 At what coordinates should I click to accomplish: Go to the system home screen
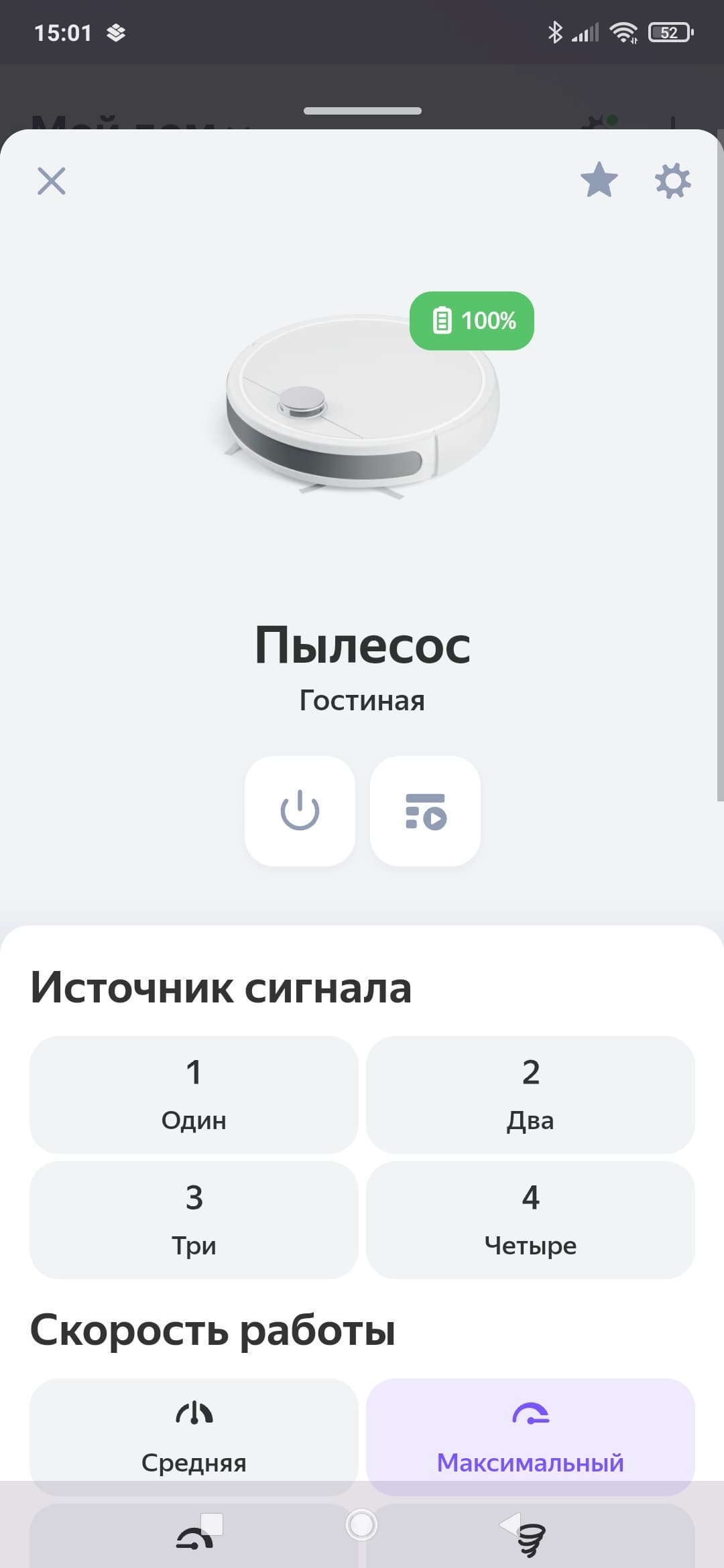[362, 1525]
